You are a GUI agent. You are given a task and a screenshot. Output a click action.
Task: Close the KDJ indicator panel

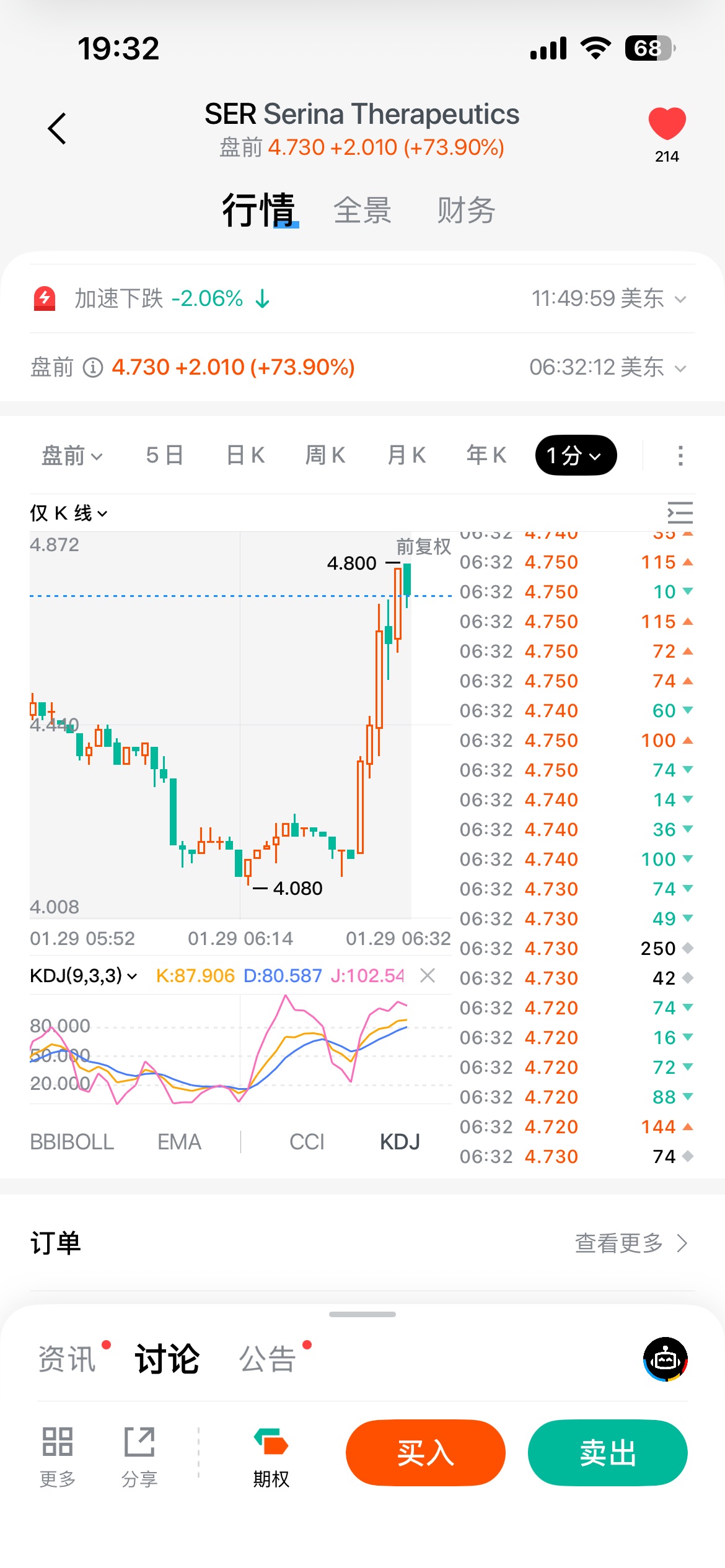click(x=428, y=976)
